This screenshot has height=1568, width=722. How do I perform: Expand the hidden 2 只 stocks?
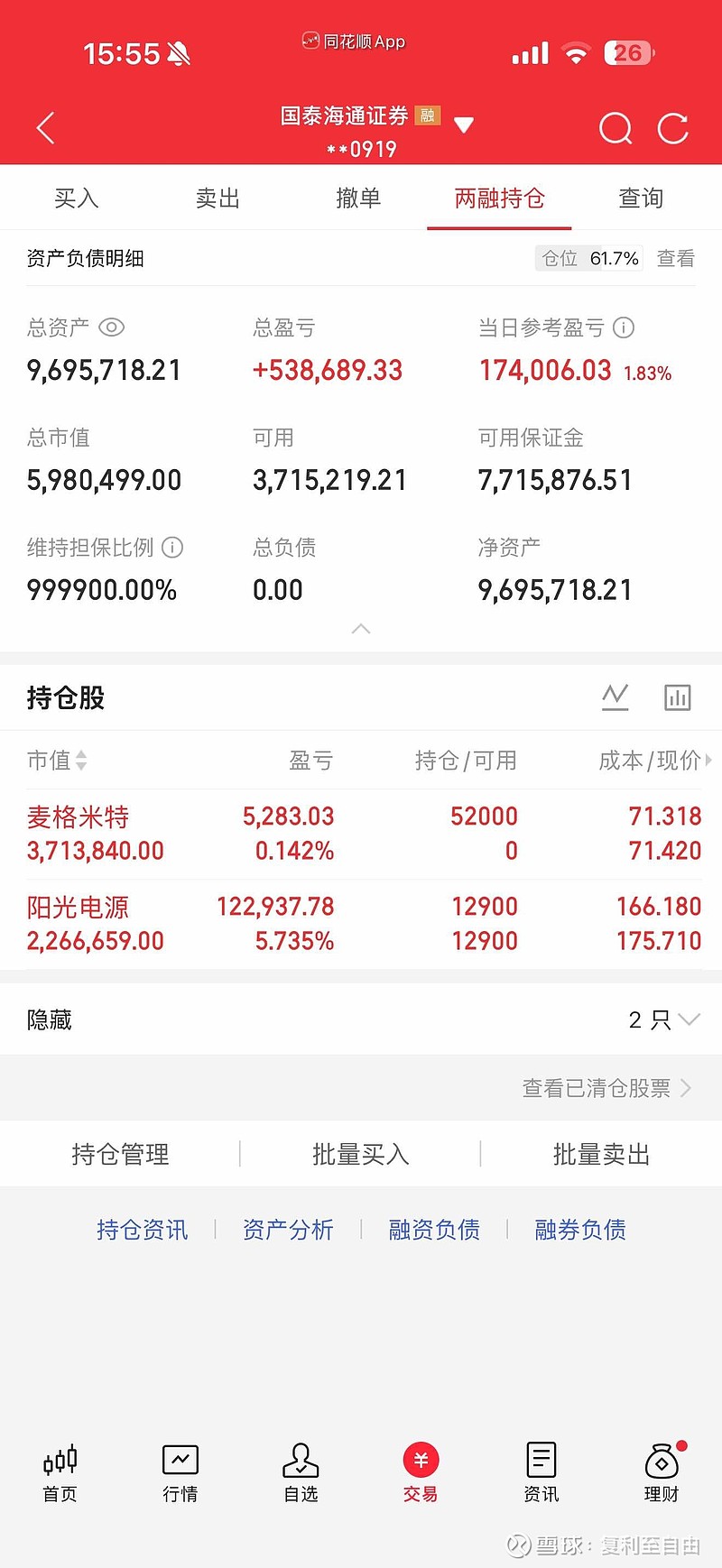pyautogui.click(x=664, y=1019)
